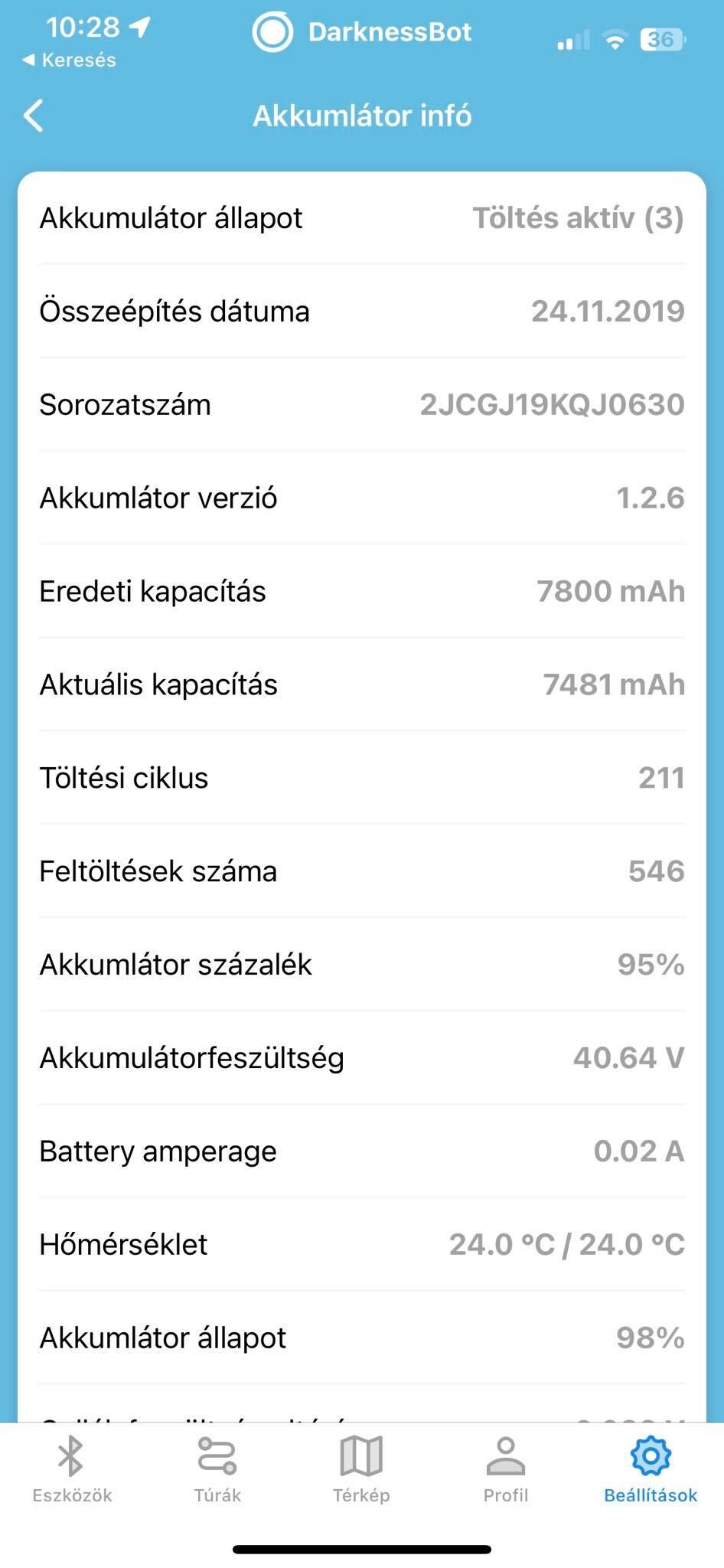724x1568 pixels.
Task: Open the Túrák tab
Action: (x=217, y=1469)
